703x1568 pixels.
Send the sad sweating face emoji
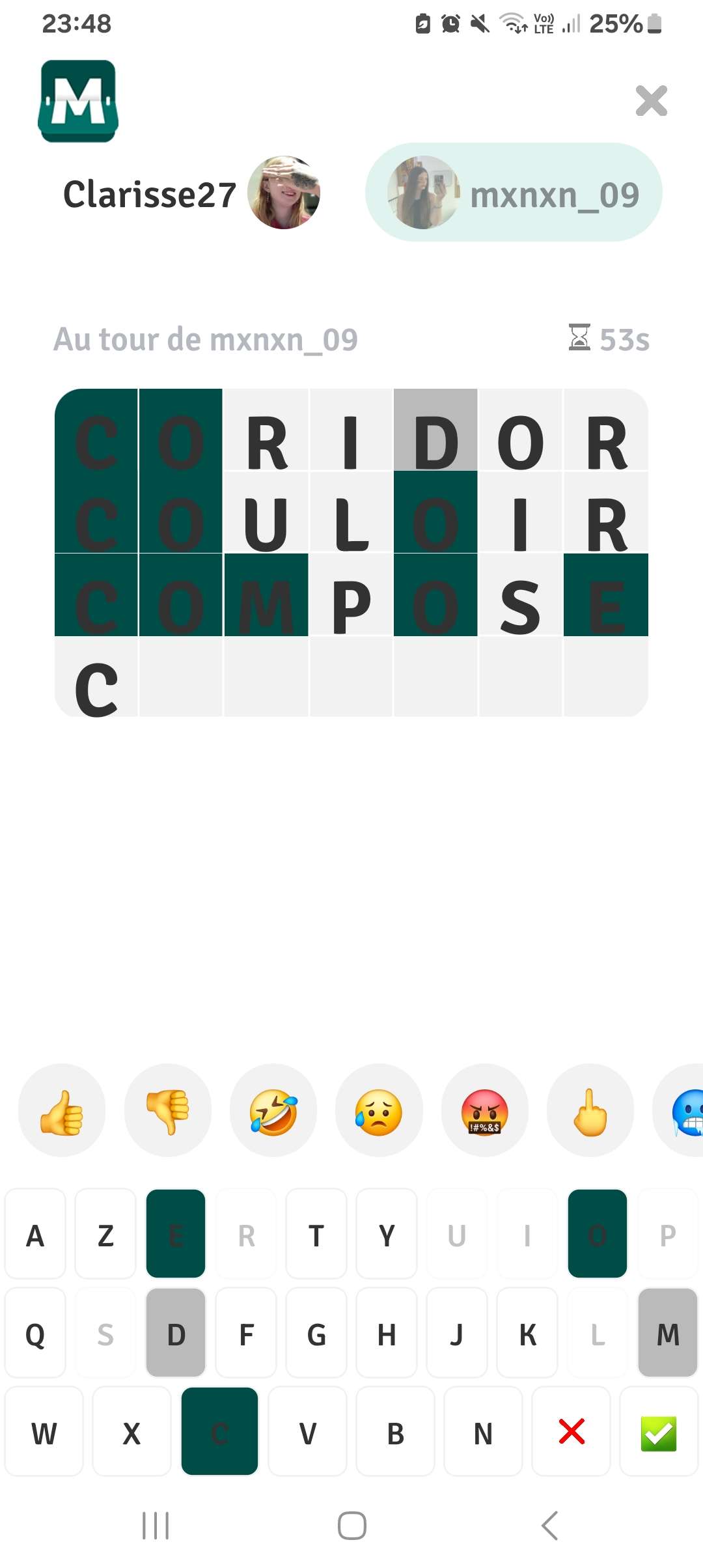click(x=379, y=1111)
